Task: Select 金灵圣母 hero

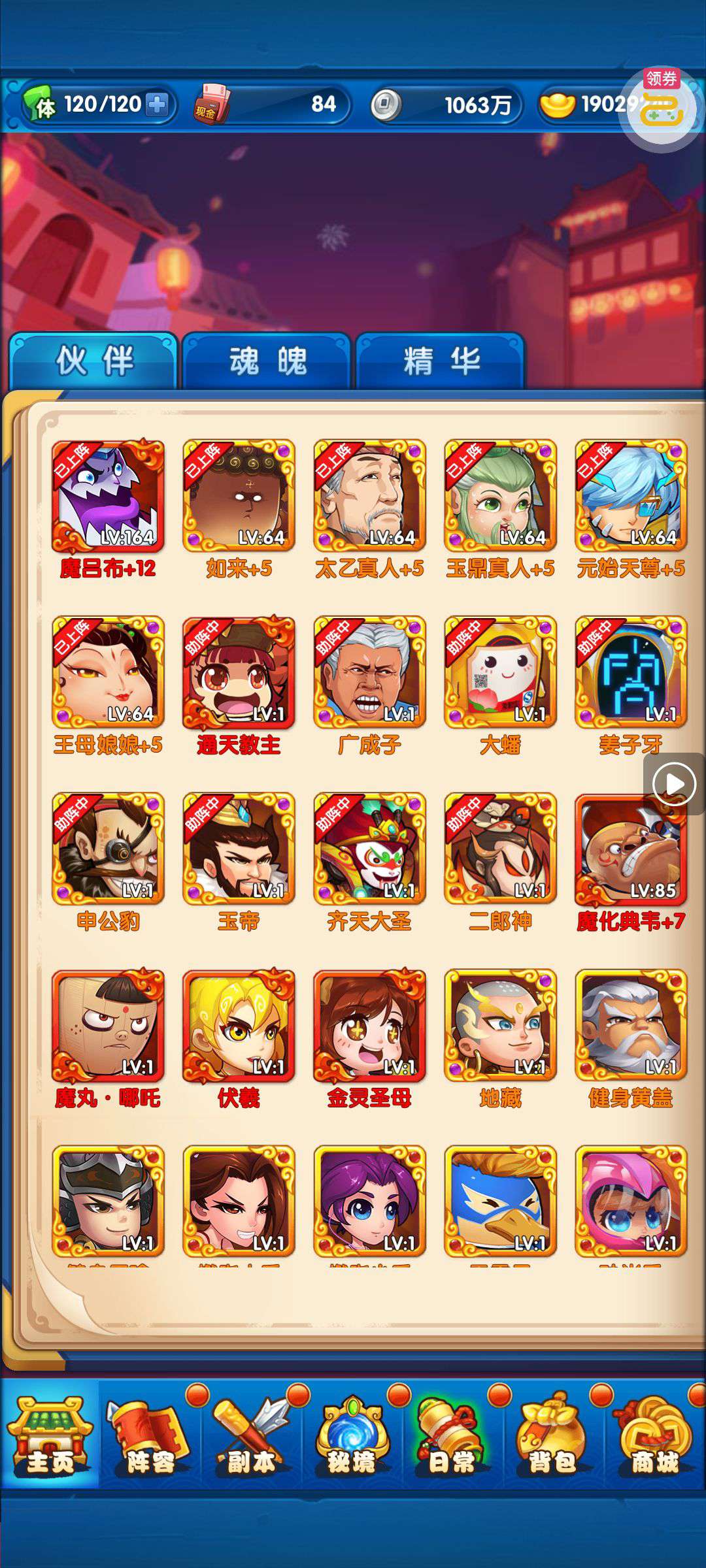Action: point(369,1026)
